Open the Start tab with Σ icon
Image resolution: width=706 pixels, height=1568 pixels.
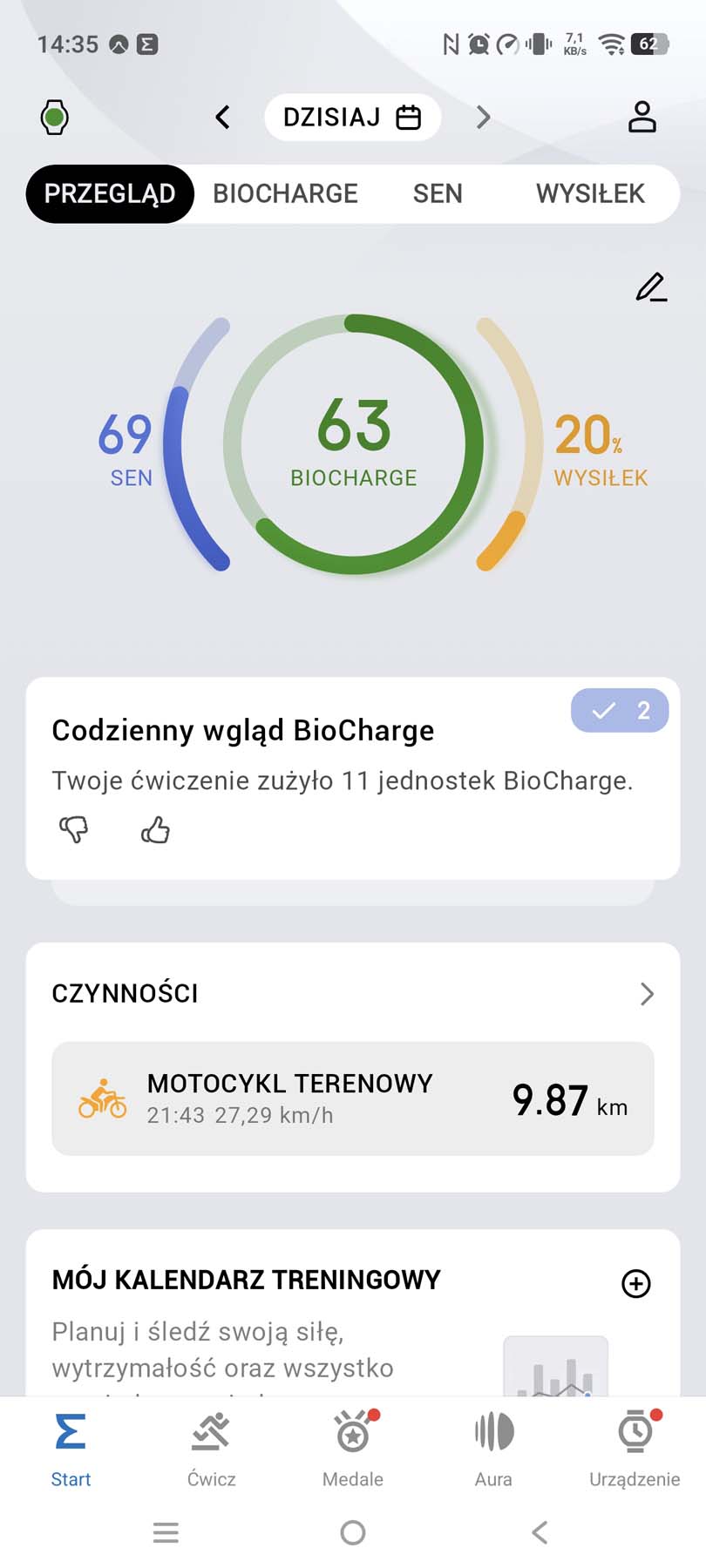click(70, 1446)
